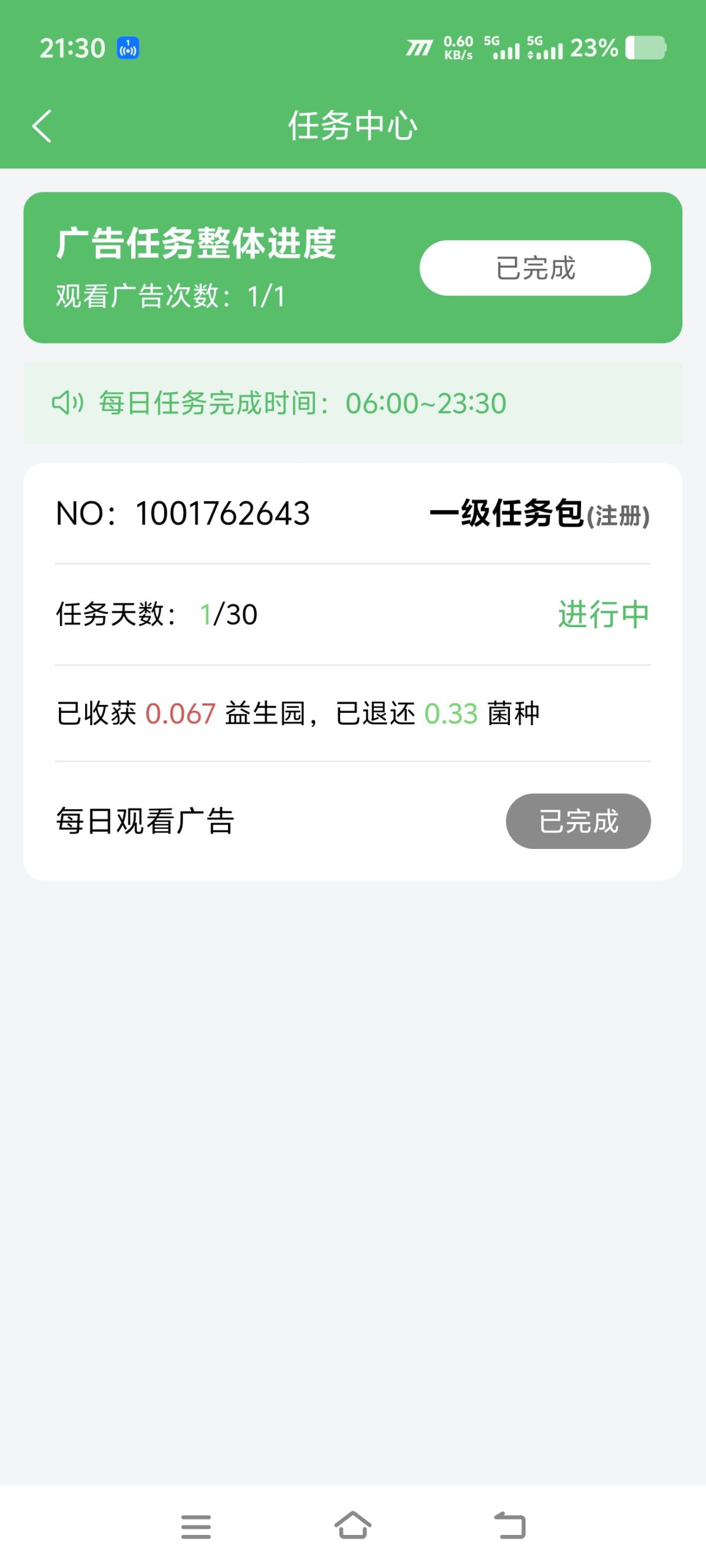This screenshot has height=1568, width=706.
Task: Tap the blue notification icon in status bar
Action: (127, 47)
